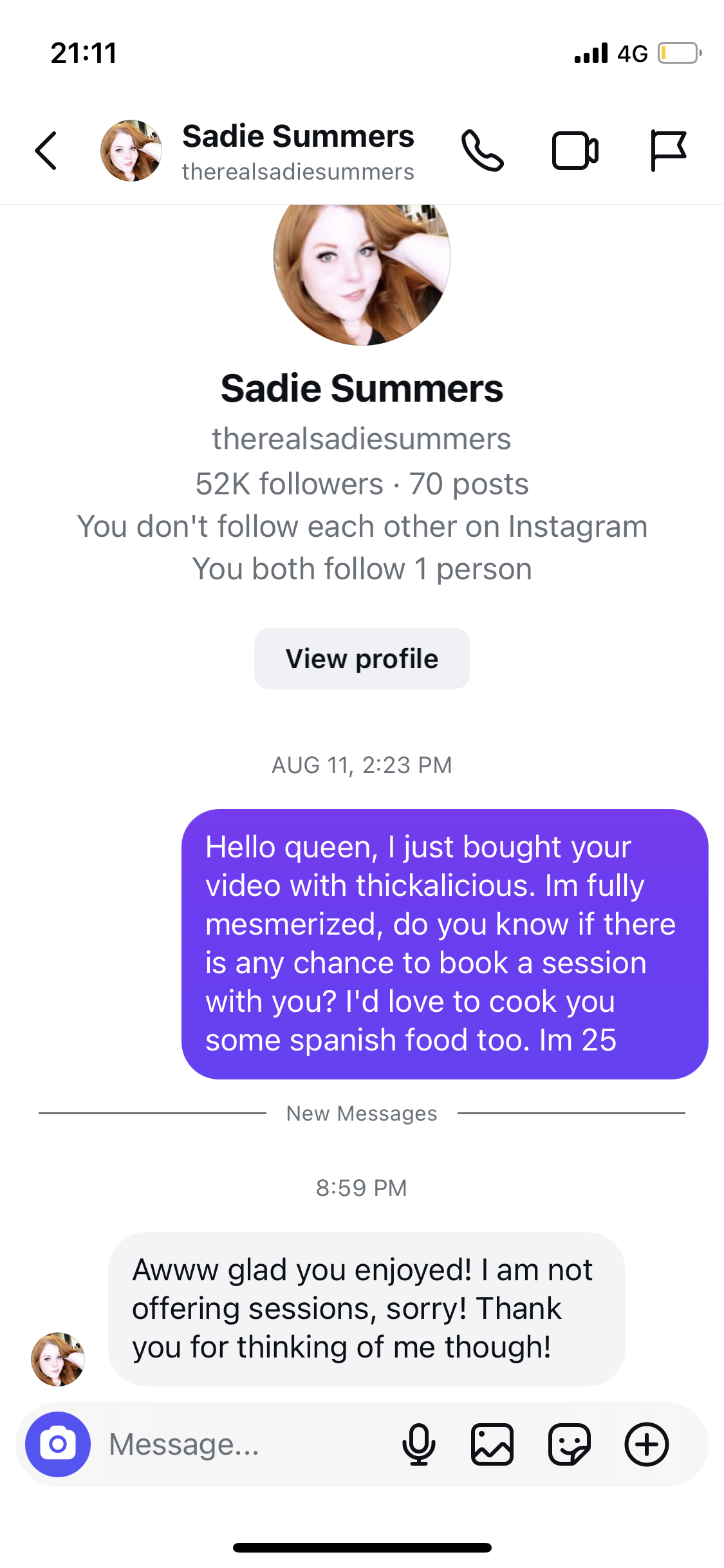724x1568 pixels.
Task: Tap the flag icon in header
Action: pyautogui.click(x=667, y=151)
